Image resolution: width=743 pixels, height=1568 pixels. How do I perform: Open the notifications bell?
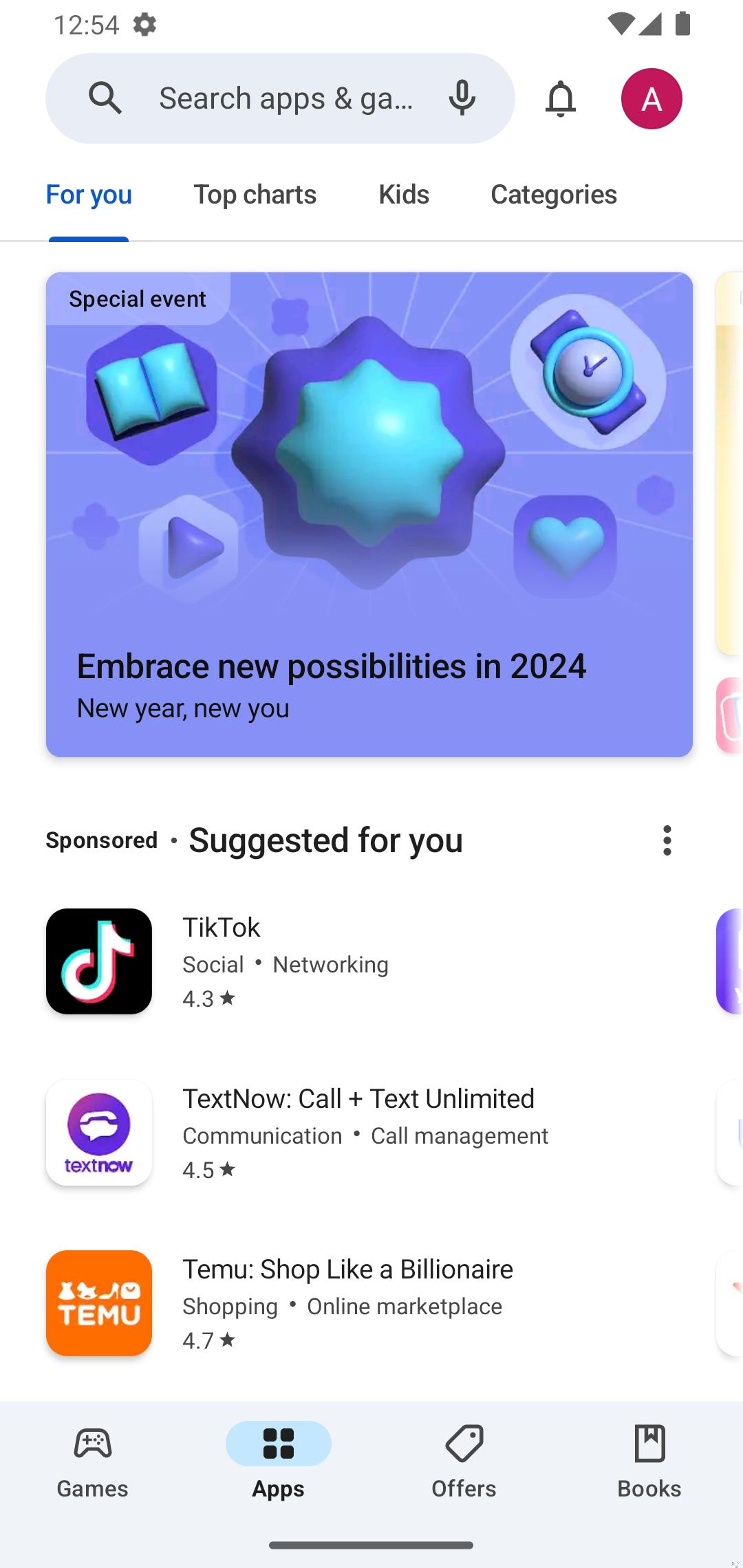tap(561, 98)
